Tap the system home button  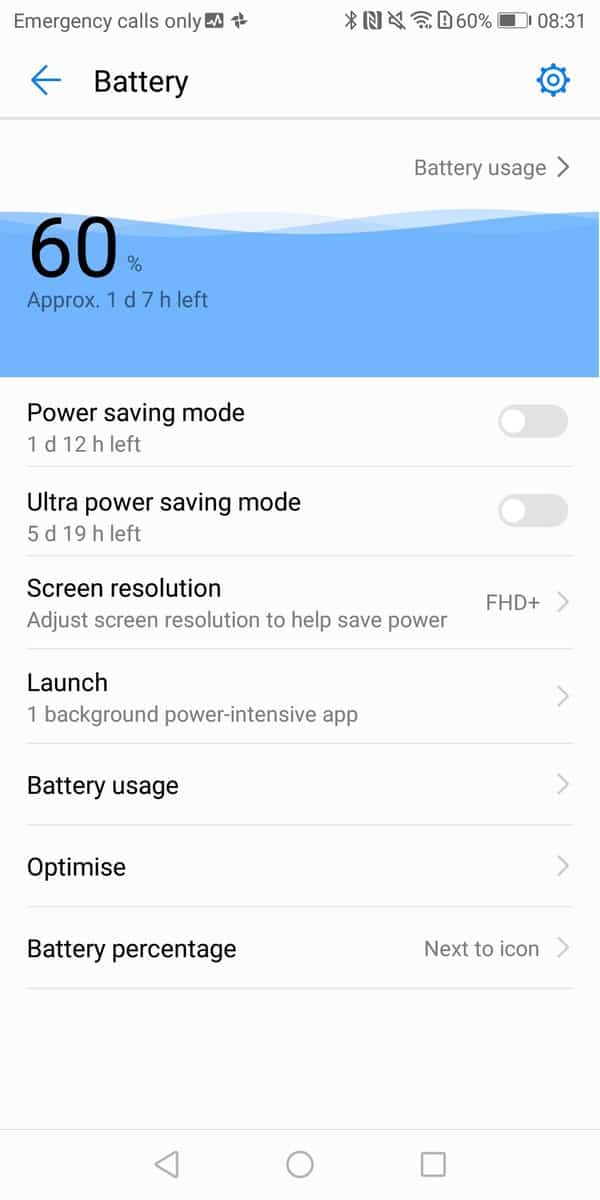[x=300, y=1164]
